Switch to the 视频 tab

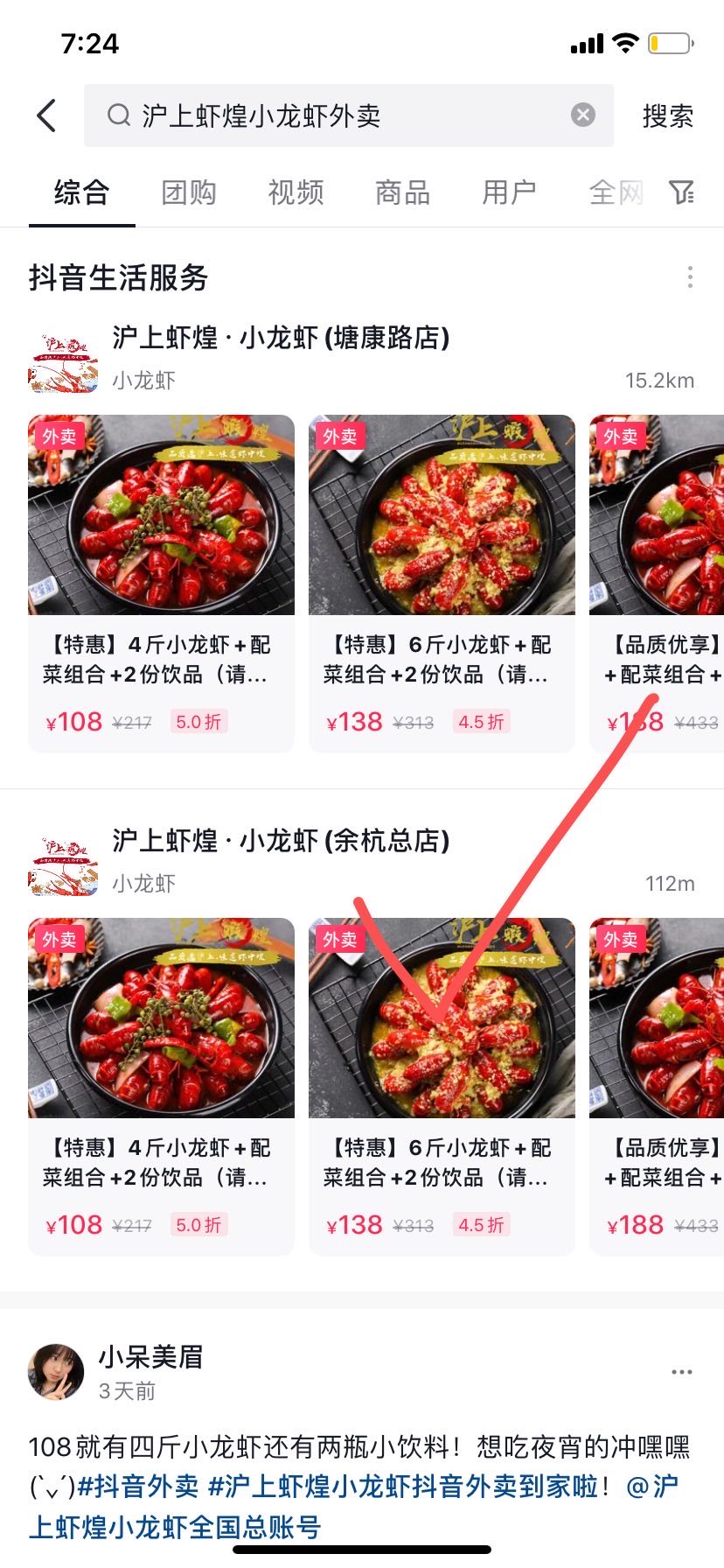(x=296, y=192)
